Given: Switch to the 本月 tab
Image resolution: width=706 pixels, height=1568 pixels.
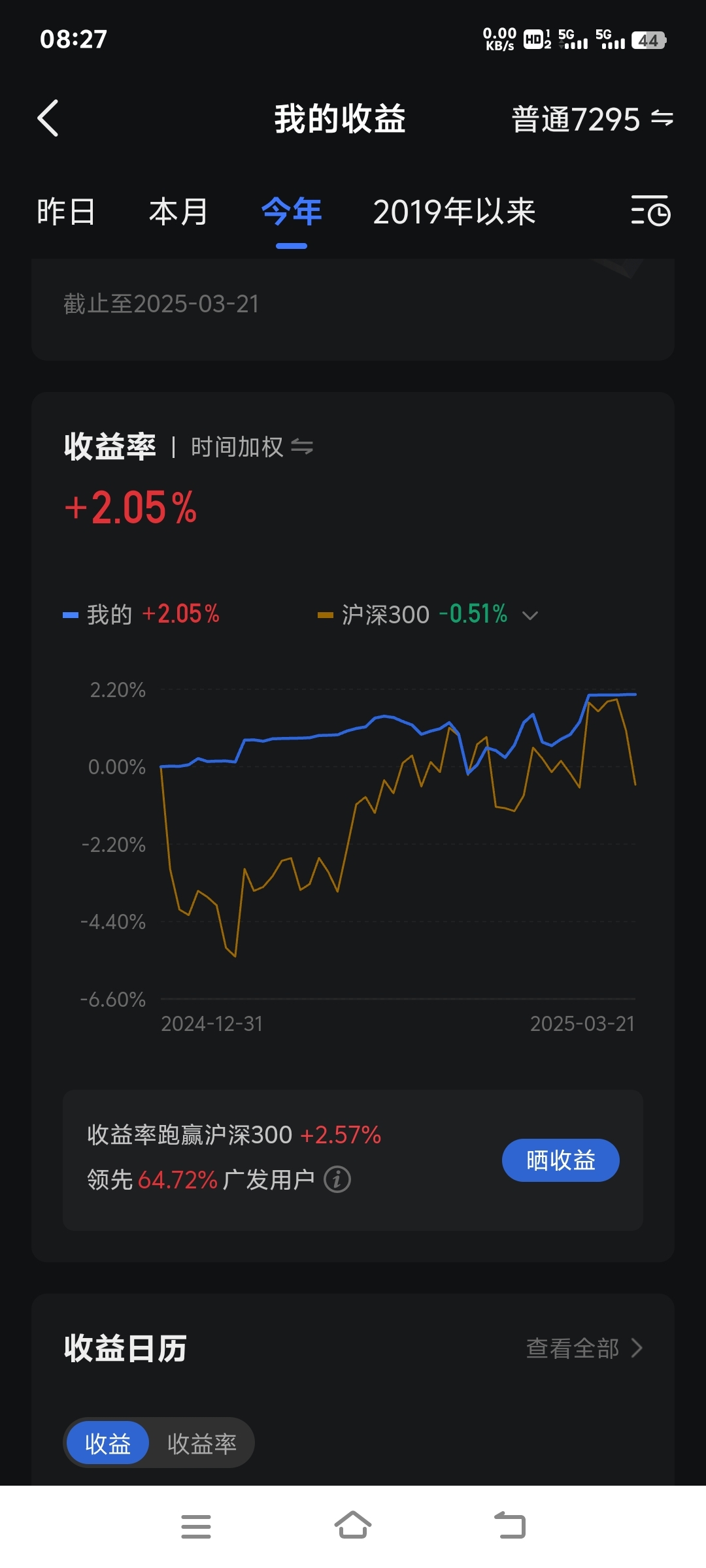Looking at the screenshot, I should point(178,211).
